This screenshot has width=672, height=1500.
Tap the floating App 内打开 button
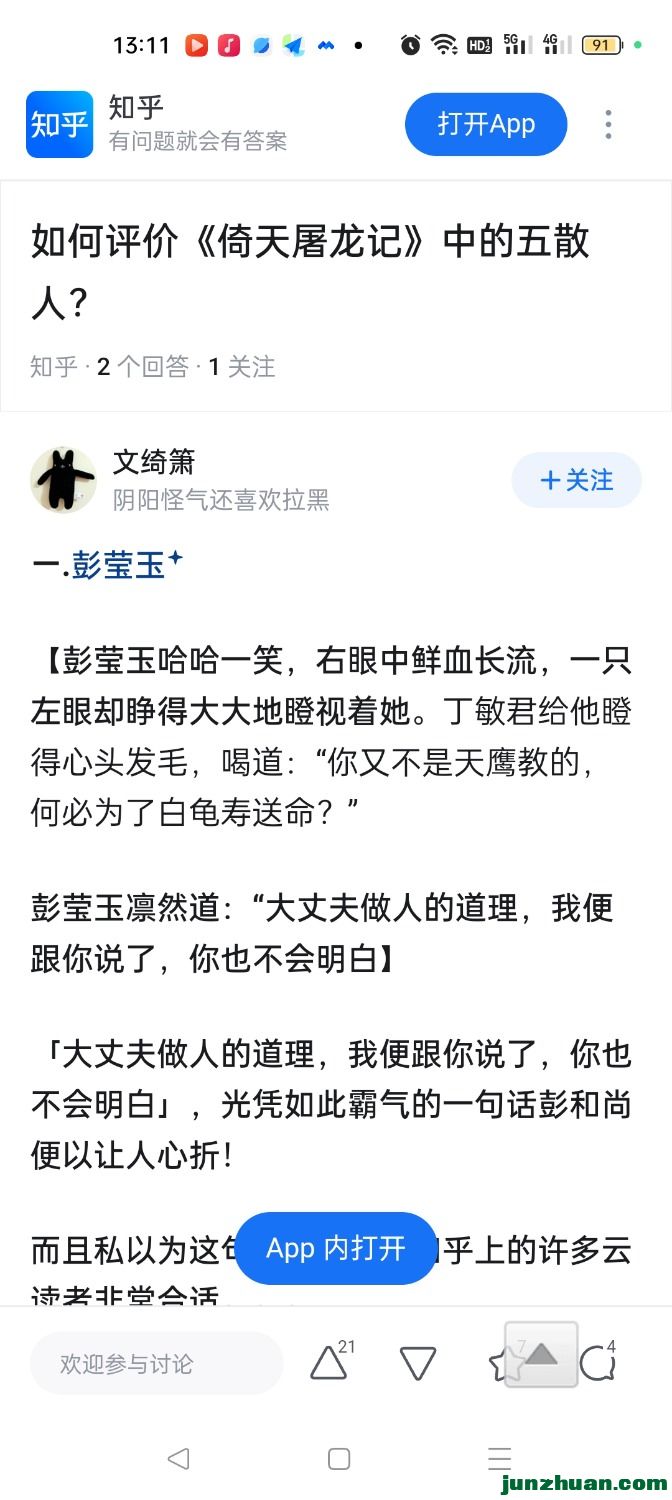point(336,1248)
